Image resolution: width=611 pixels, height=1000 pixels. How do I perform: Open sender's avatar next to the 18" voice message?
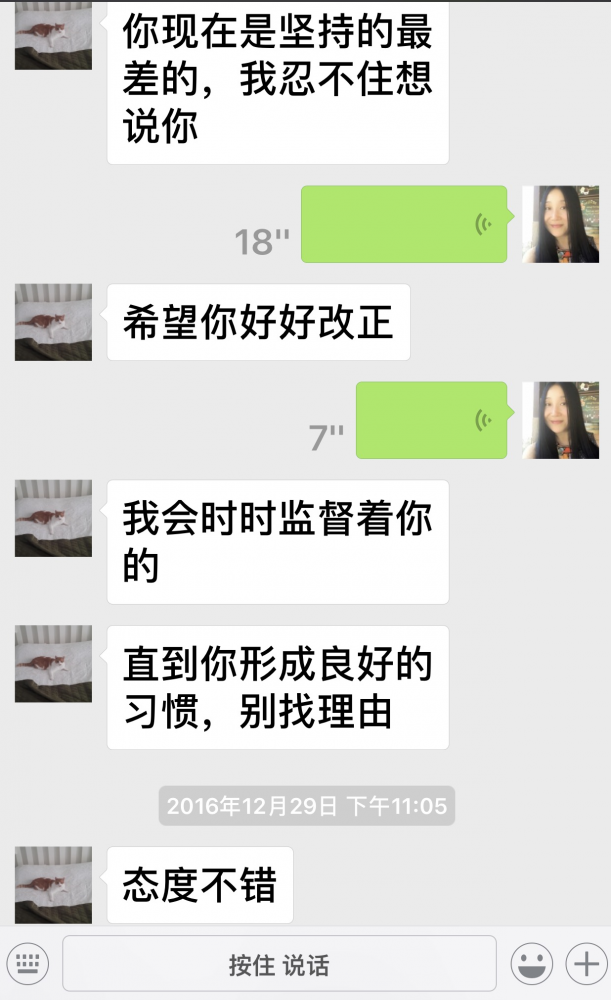(560, 225)
